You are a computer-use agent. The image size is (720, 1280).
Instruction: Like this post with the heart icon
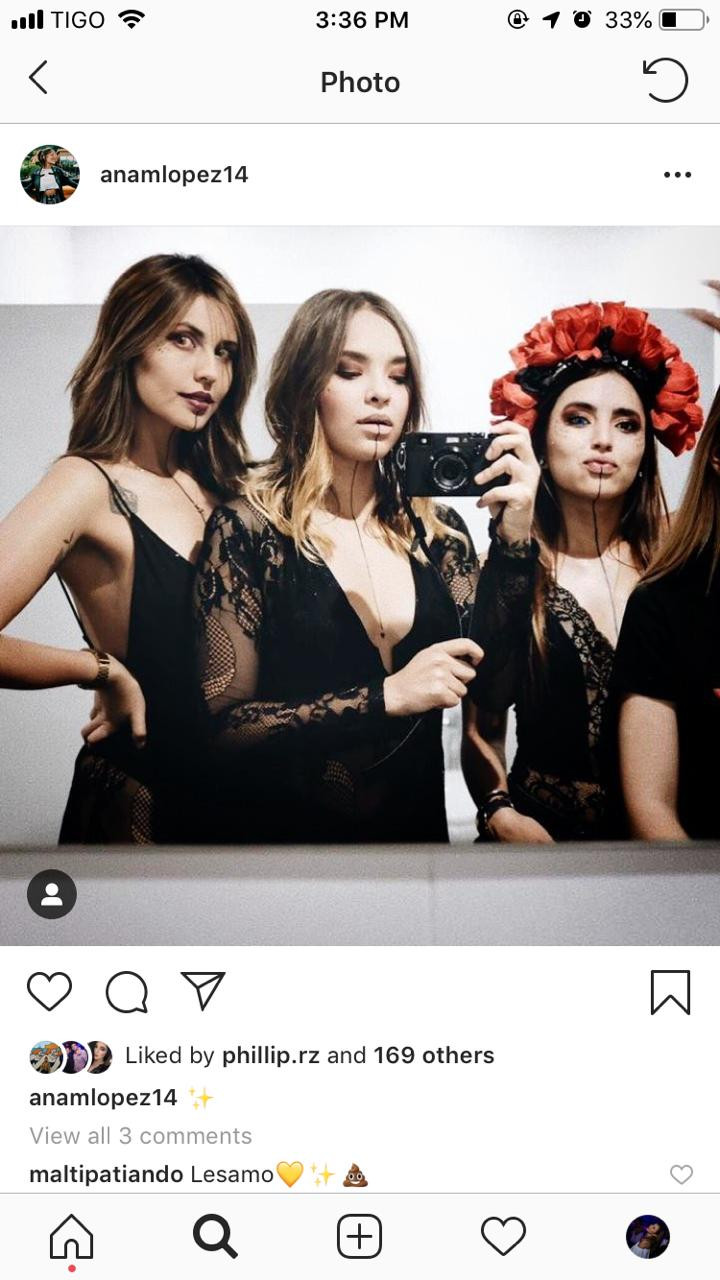point(49,992)
